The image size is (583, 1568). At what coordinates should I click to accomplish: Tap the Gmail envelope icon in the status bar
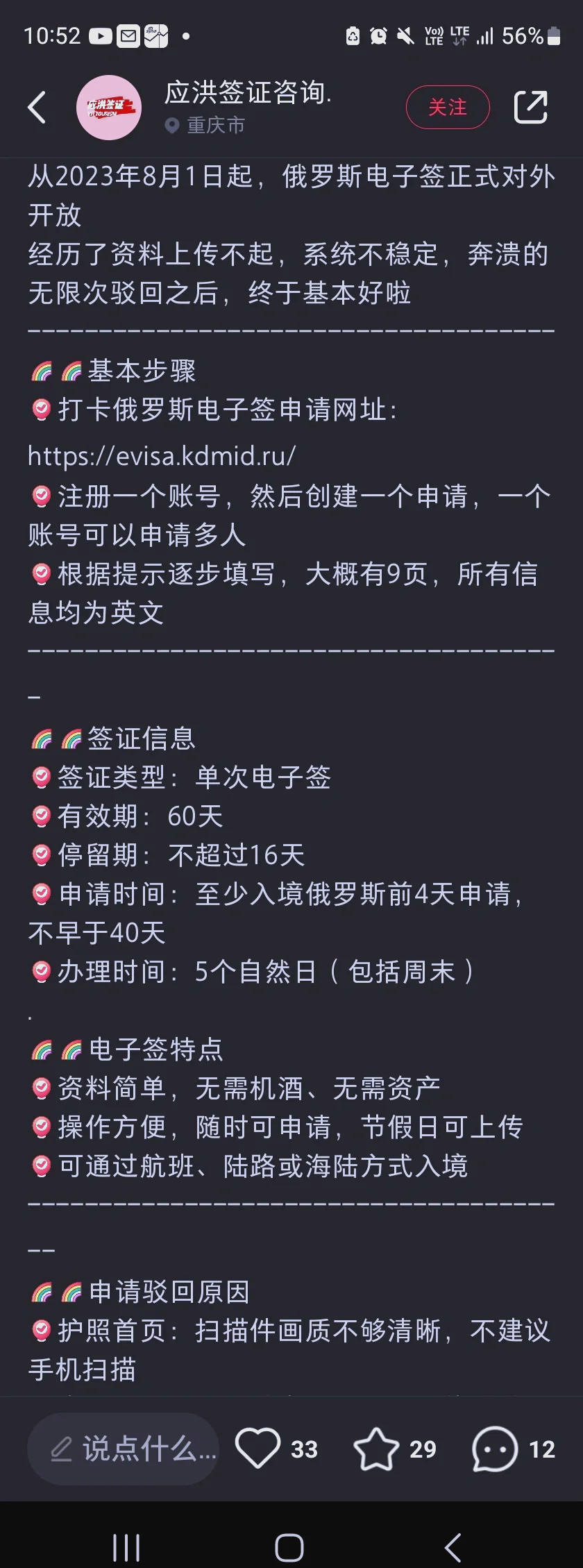pyautogui.click(x=128, y=35)
